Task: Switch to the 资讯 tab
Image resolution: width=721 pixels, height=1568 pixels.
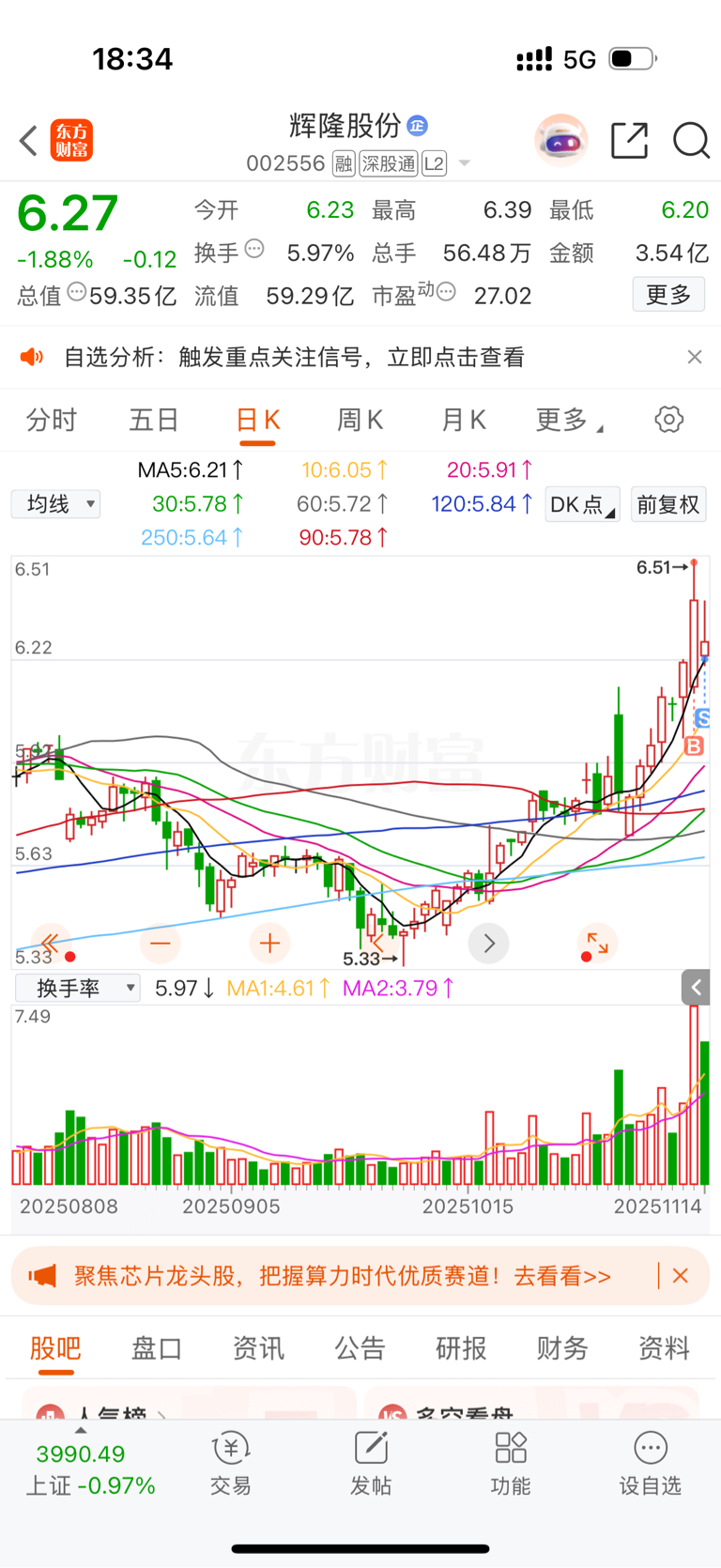Action: point(258,1348)
